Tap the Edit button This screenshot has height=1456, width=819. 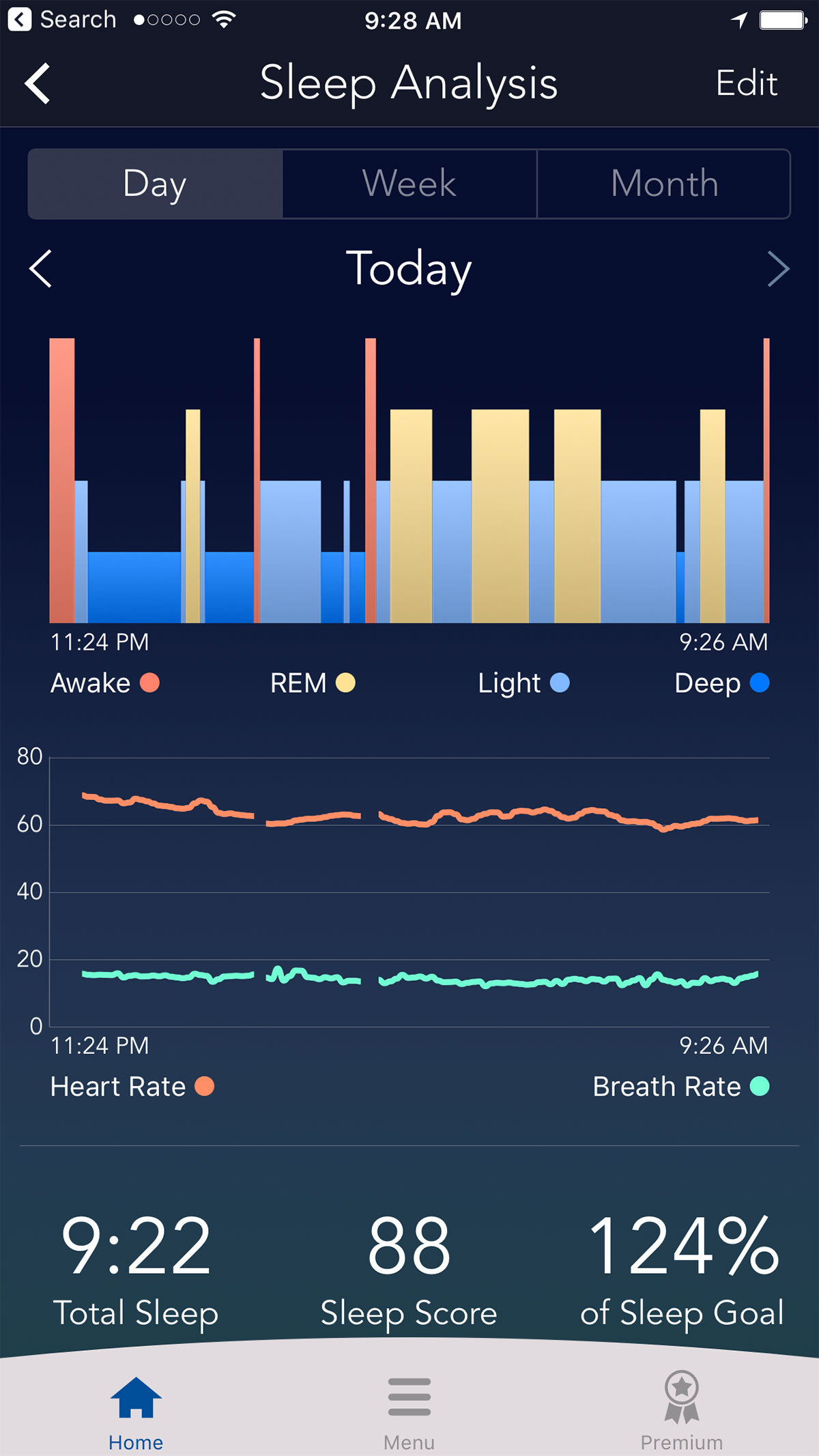pos(746,83)
